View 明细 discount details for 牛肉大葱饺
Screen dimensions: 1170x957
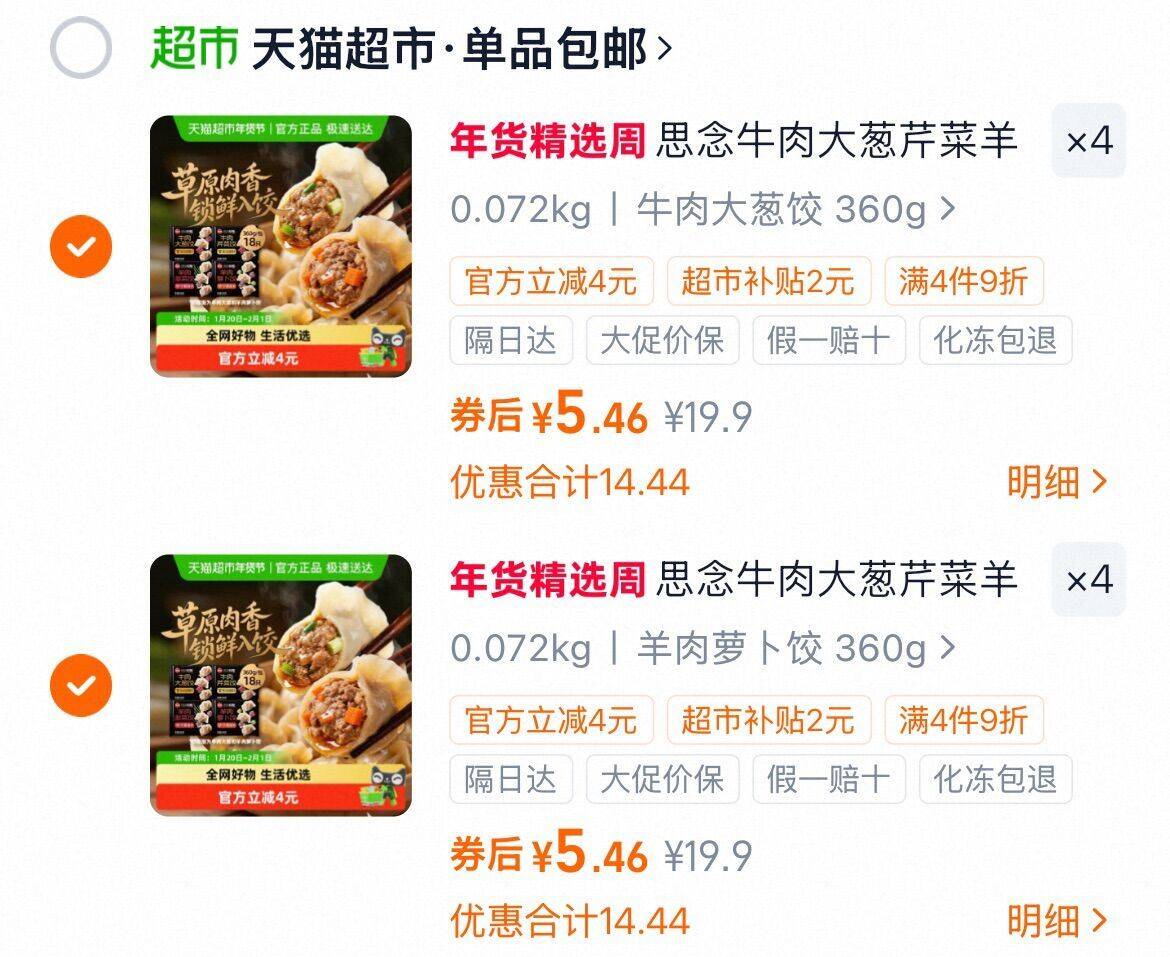click(x=1057, y=482)
